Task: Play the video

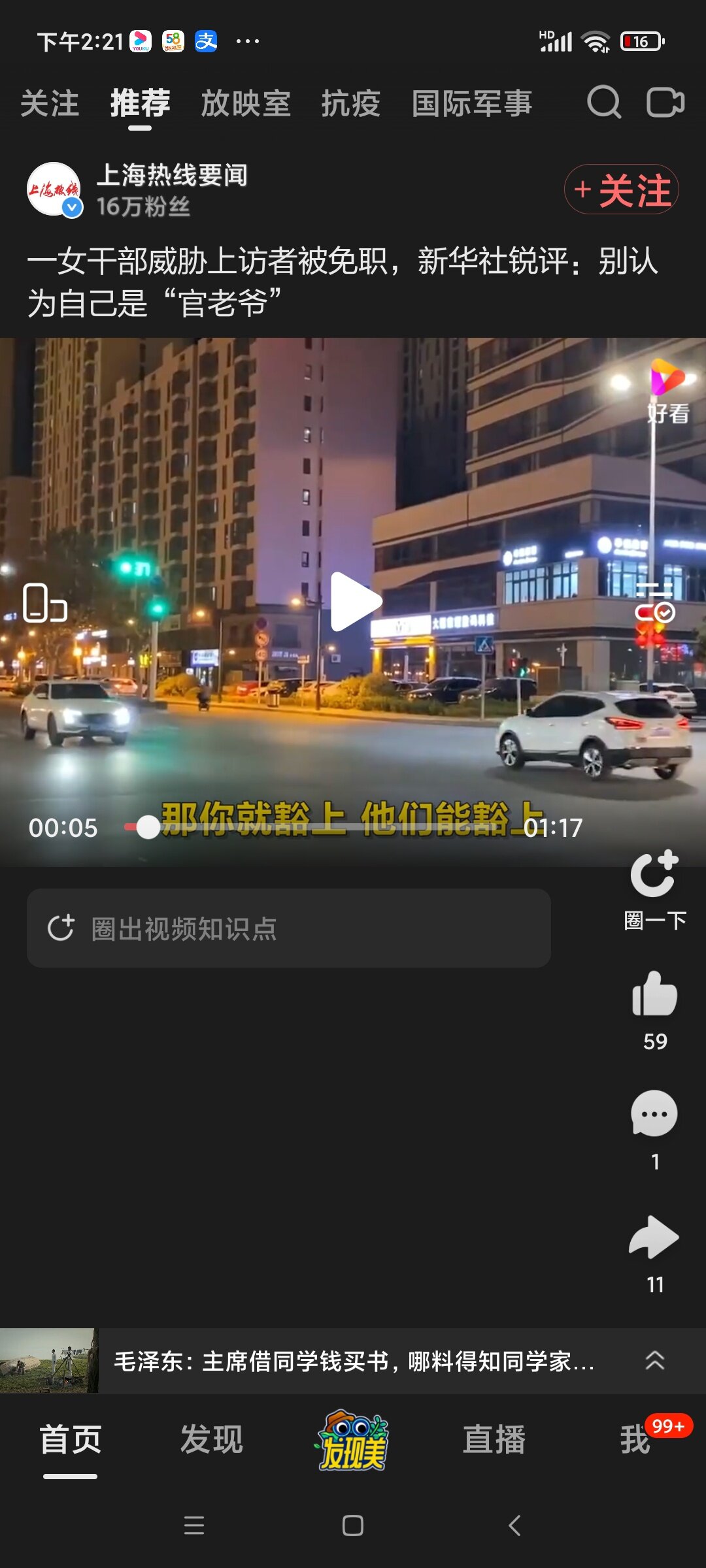Action: point(354,601)
